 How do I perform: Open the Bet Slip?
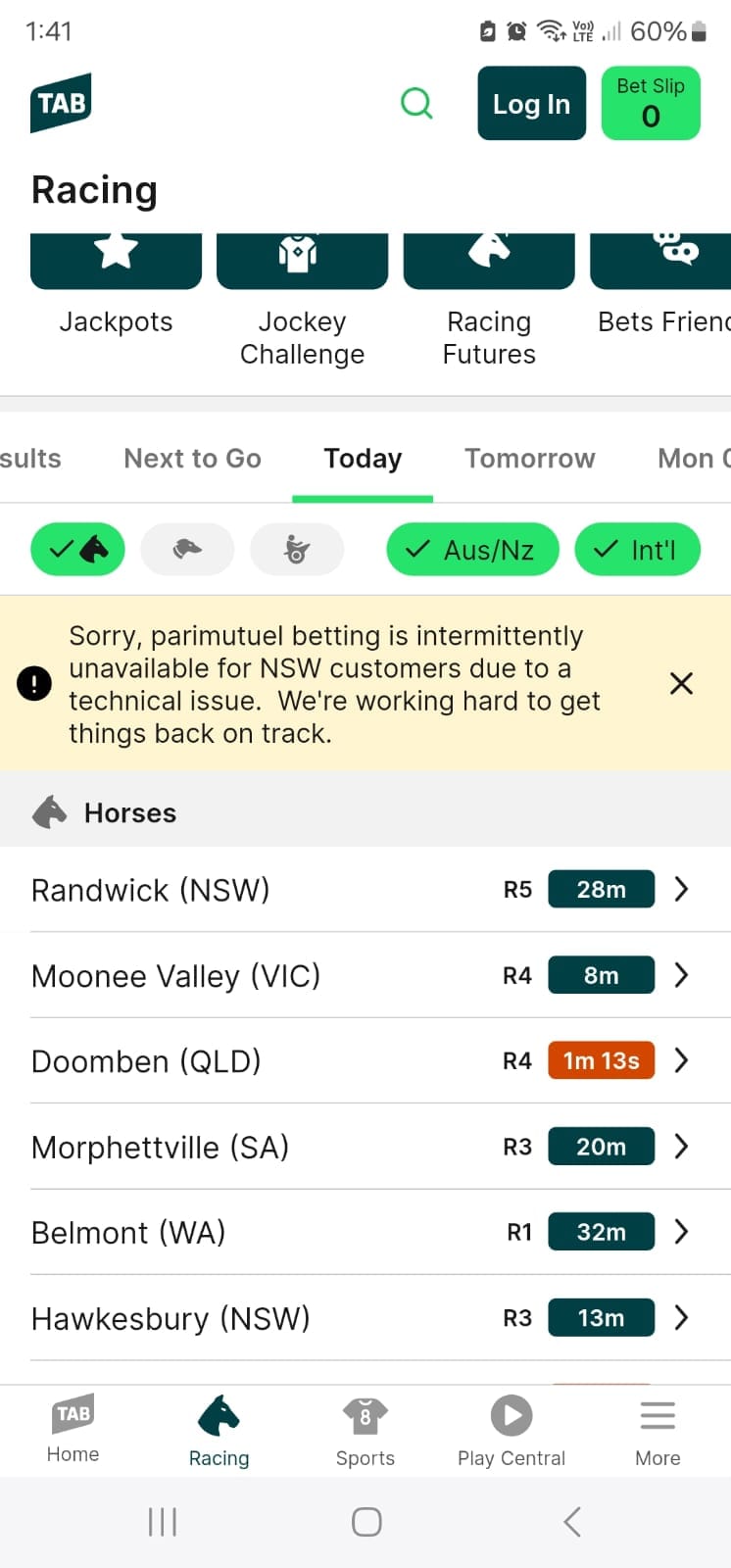[x=651, y=104]
